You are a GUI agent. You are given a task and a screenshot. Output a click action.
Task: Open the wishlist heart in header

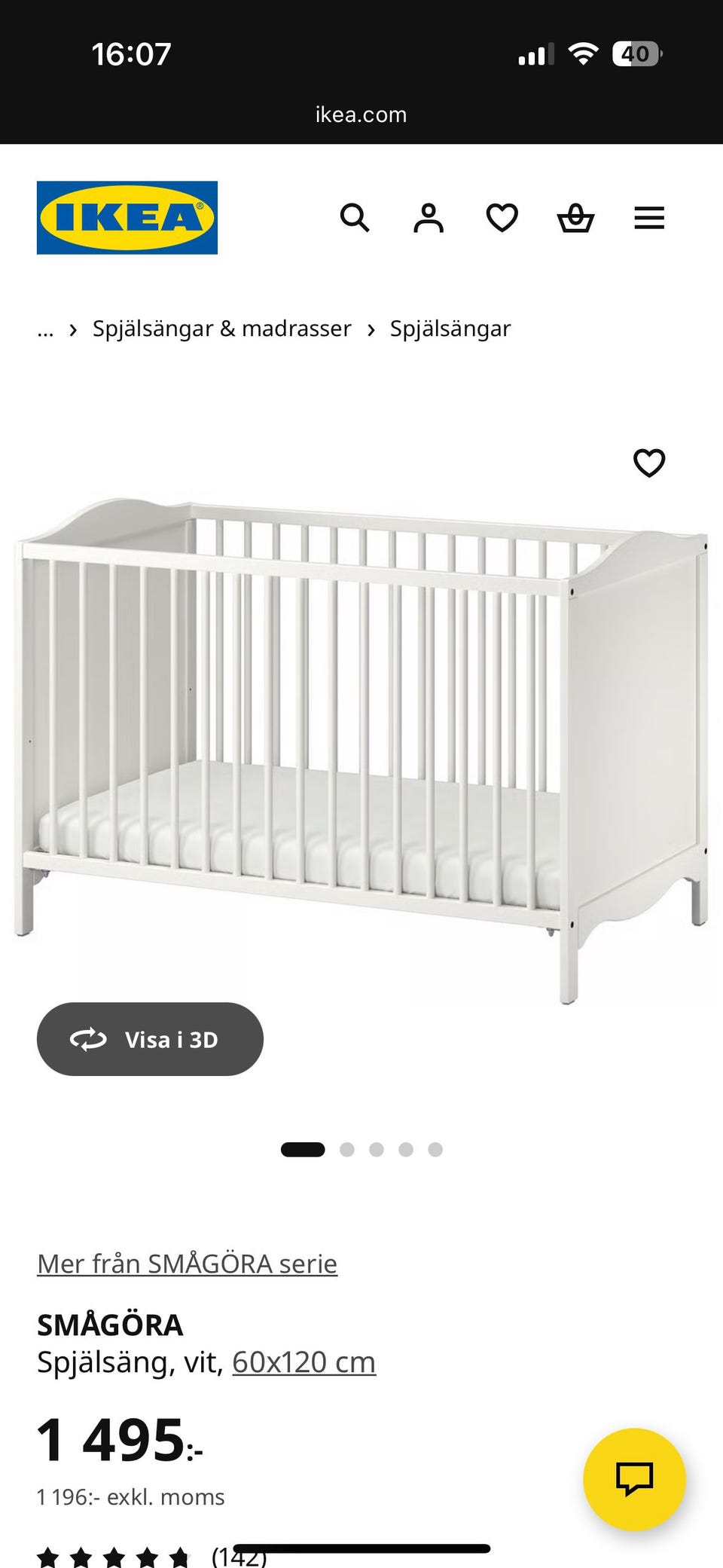pos(502,218)
